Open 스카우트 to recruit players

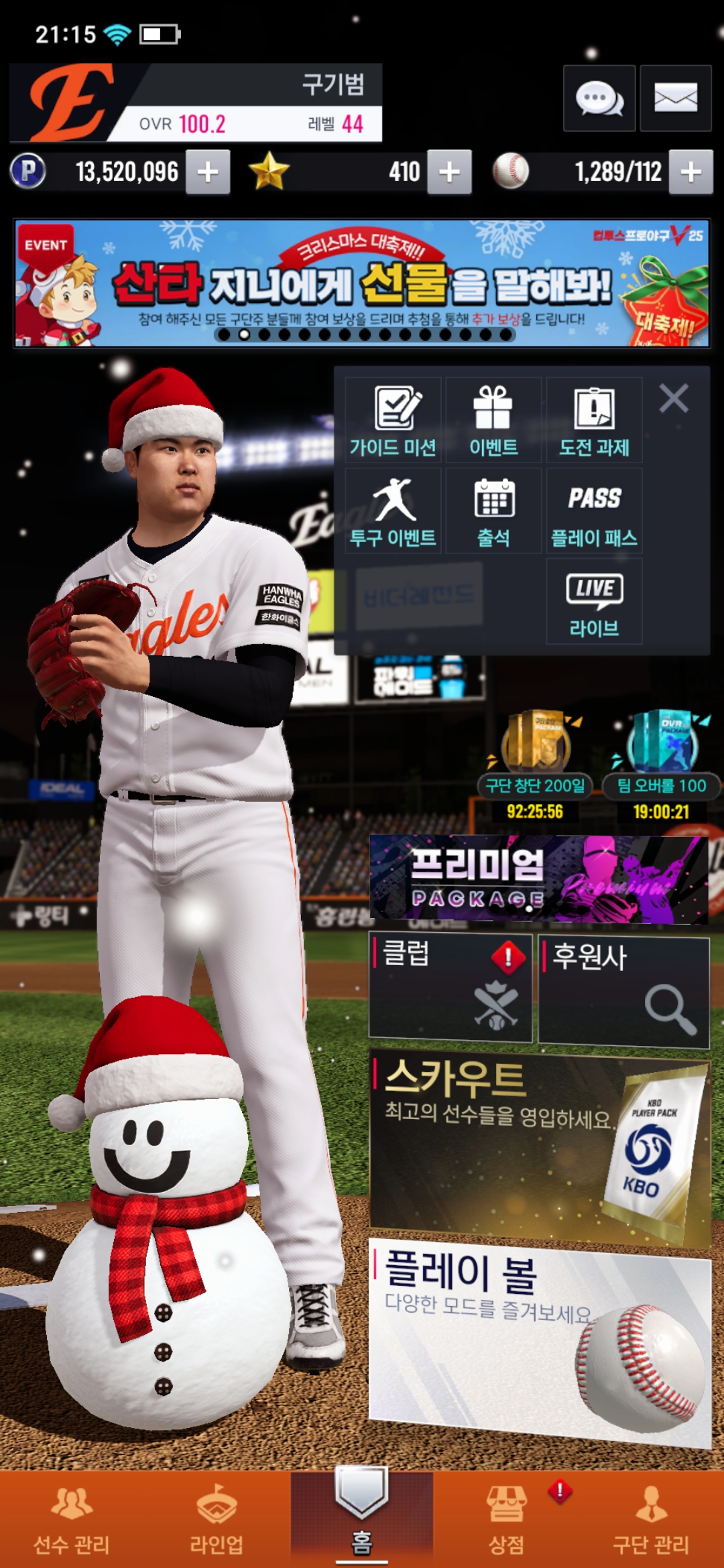[x=540, y=1146]
